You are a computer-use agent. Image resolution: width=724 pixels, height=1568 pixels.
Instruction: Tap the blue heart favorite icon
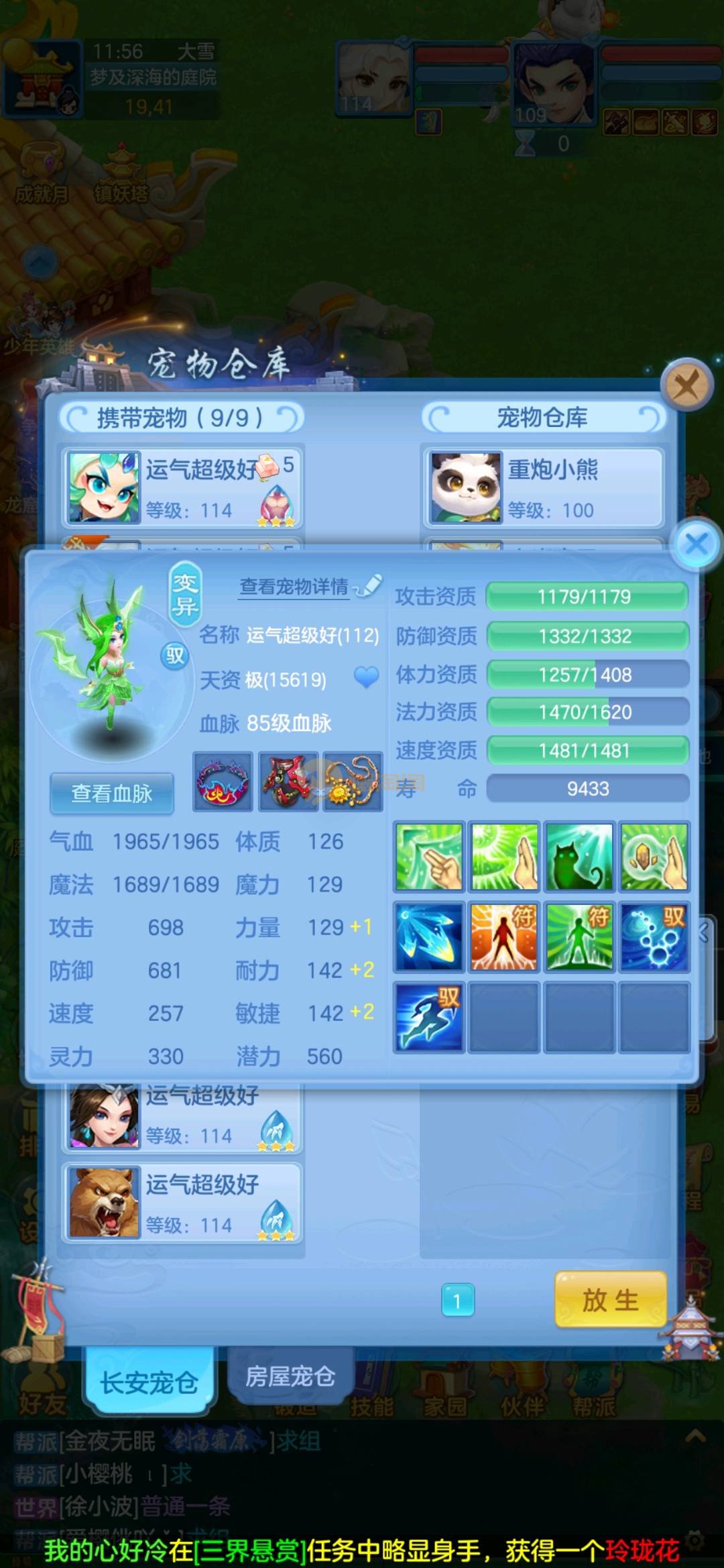366,678
